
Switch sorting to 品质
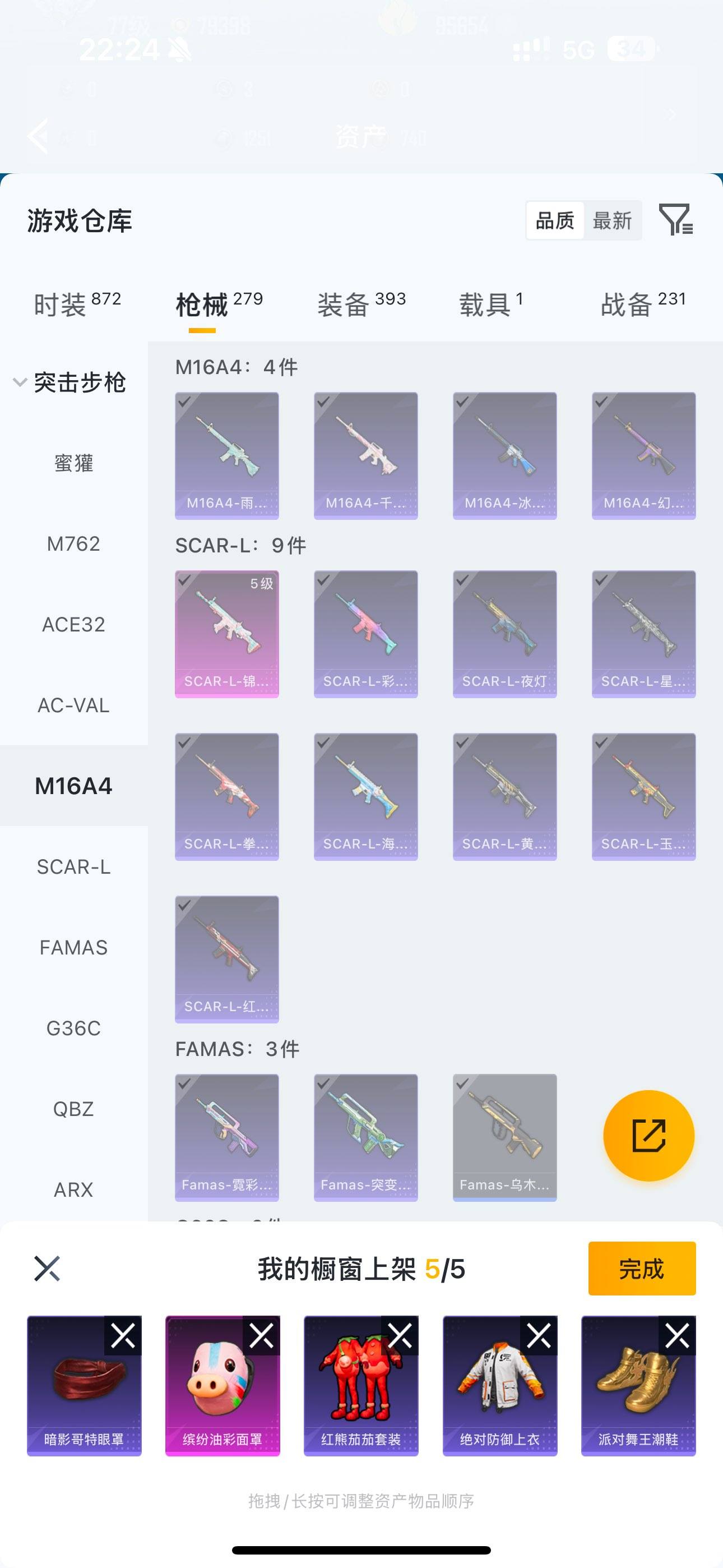click(x=554, y=220)
